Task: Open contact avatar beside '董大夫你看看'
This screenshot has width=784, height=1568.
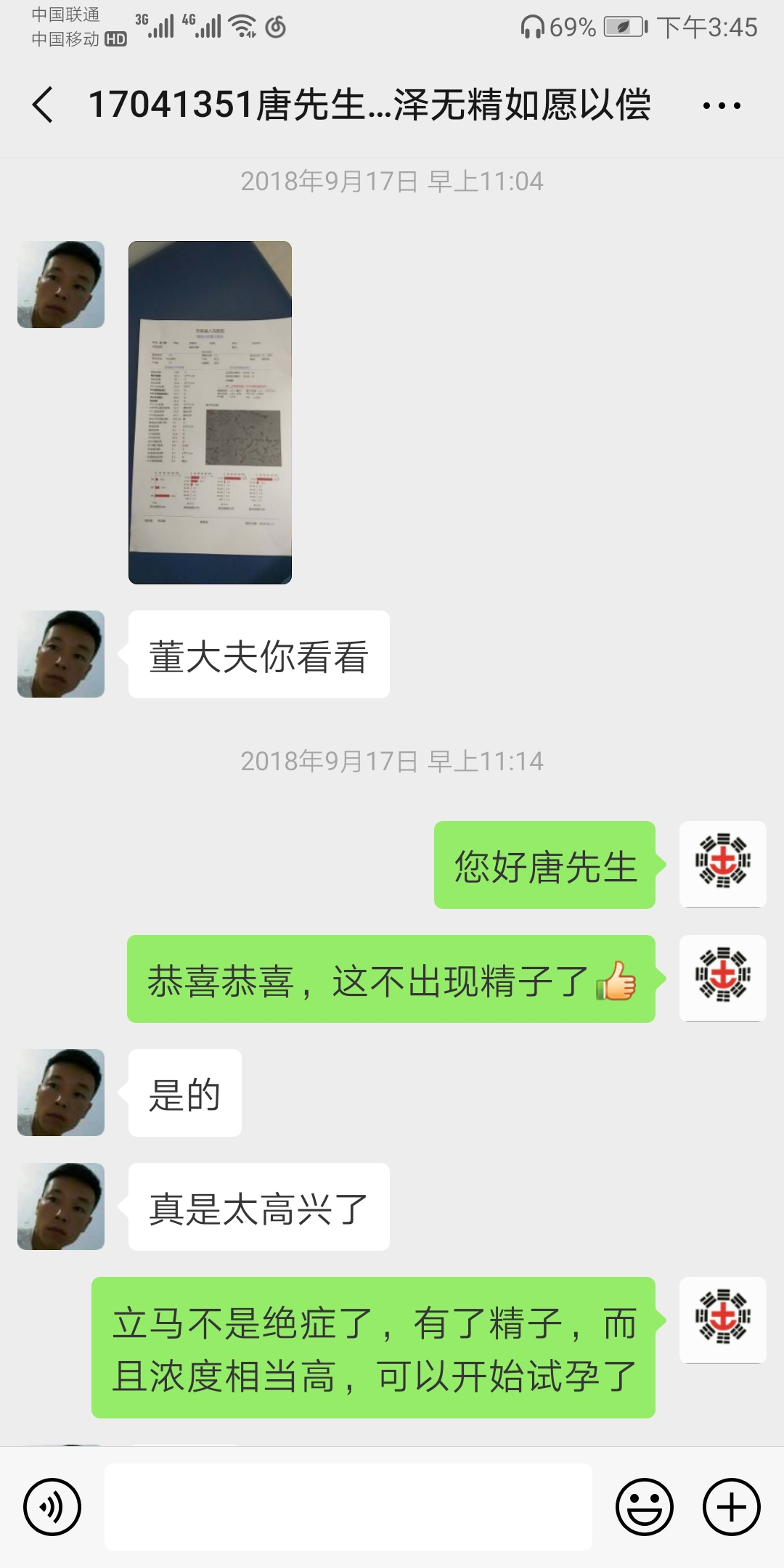Action: tap(61, 654)
